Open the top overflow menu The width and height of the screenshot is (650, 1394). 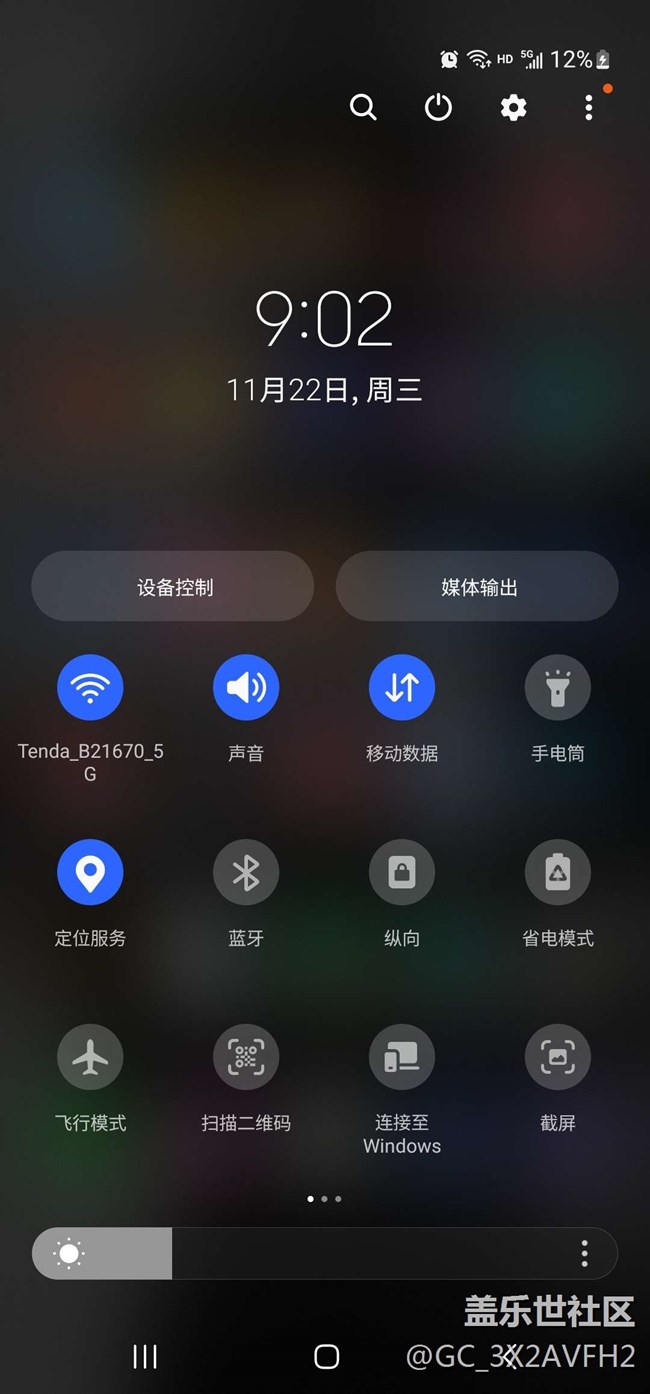pos(588,107)
